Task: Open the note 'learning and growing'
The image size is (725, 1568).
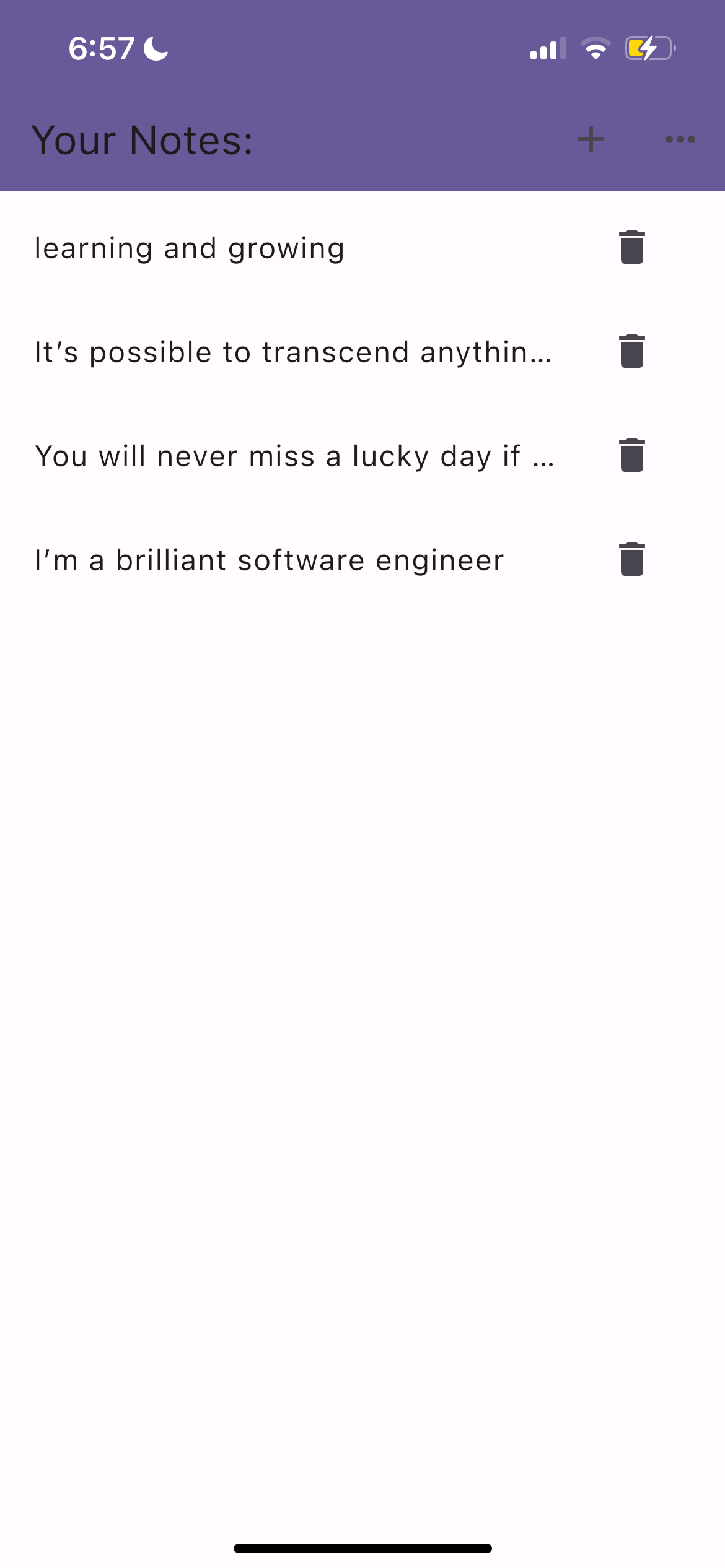Action: click(x=190, y=248)
